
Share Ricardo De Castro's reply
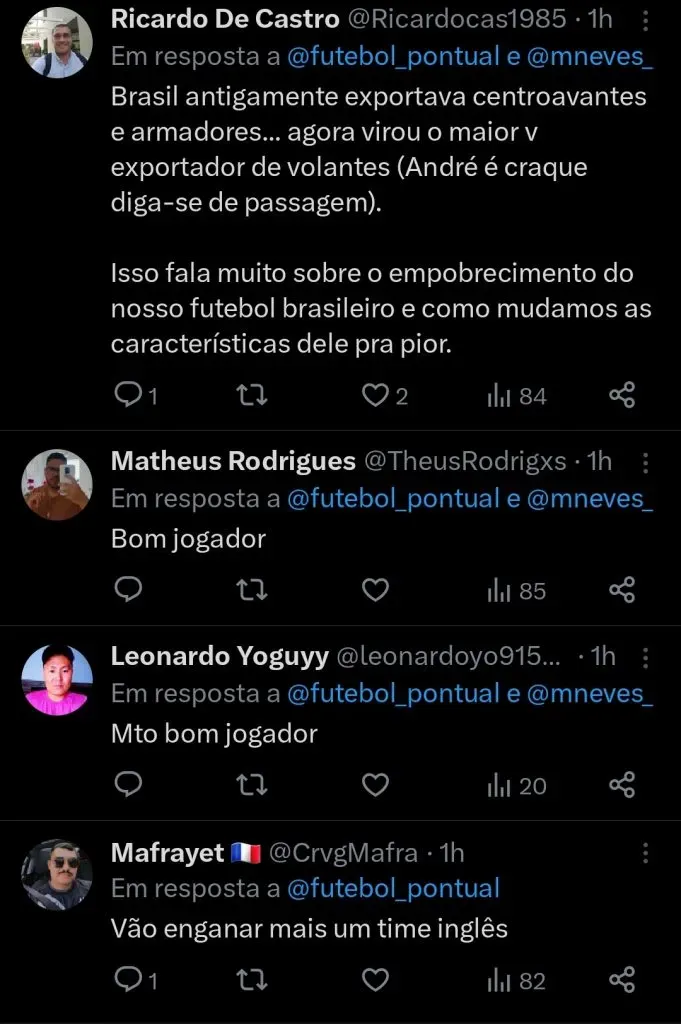point(622,396)
